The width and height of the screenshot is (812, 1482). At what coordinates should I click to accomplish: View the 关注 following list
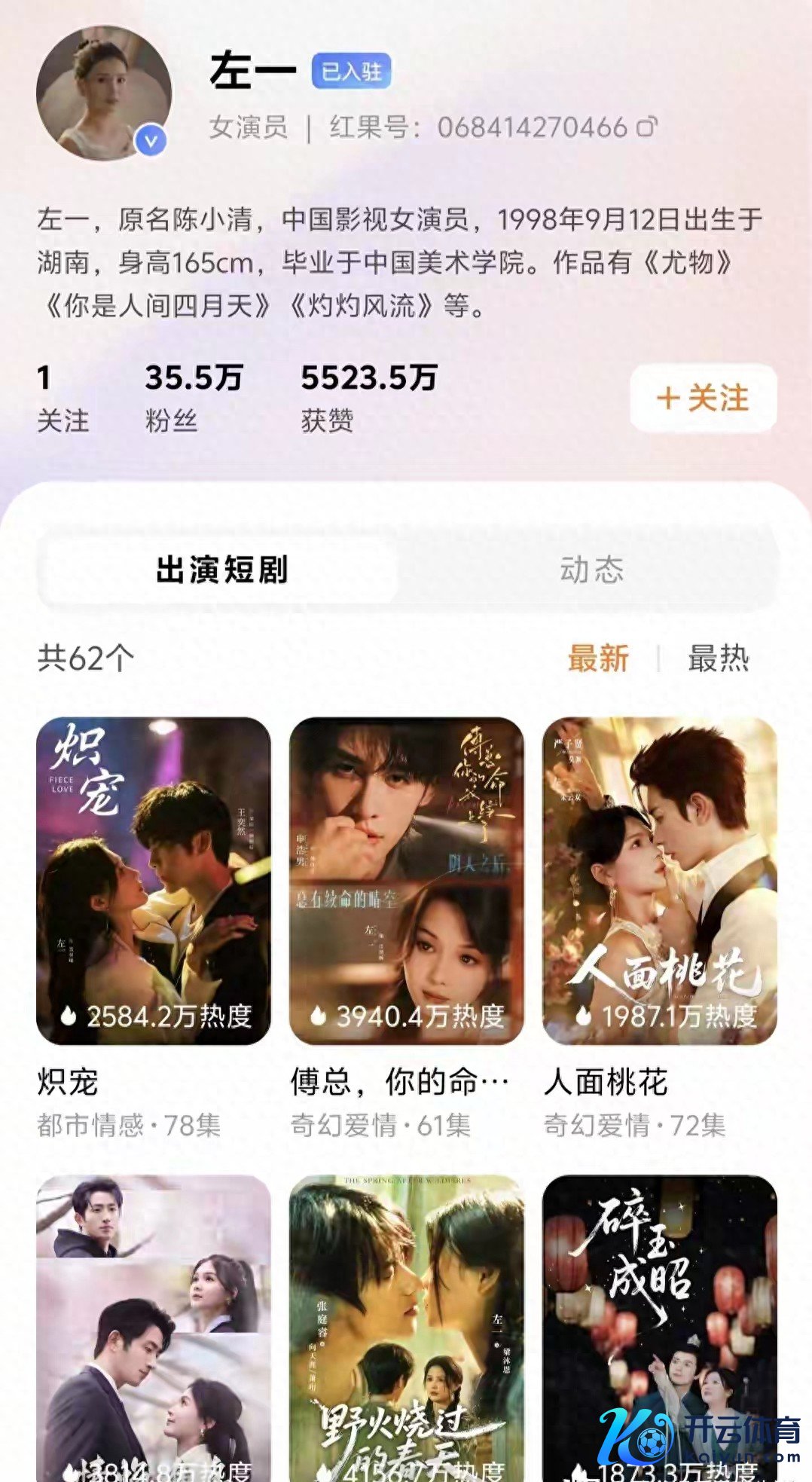click(63, 397)
